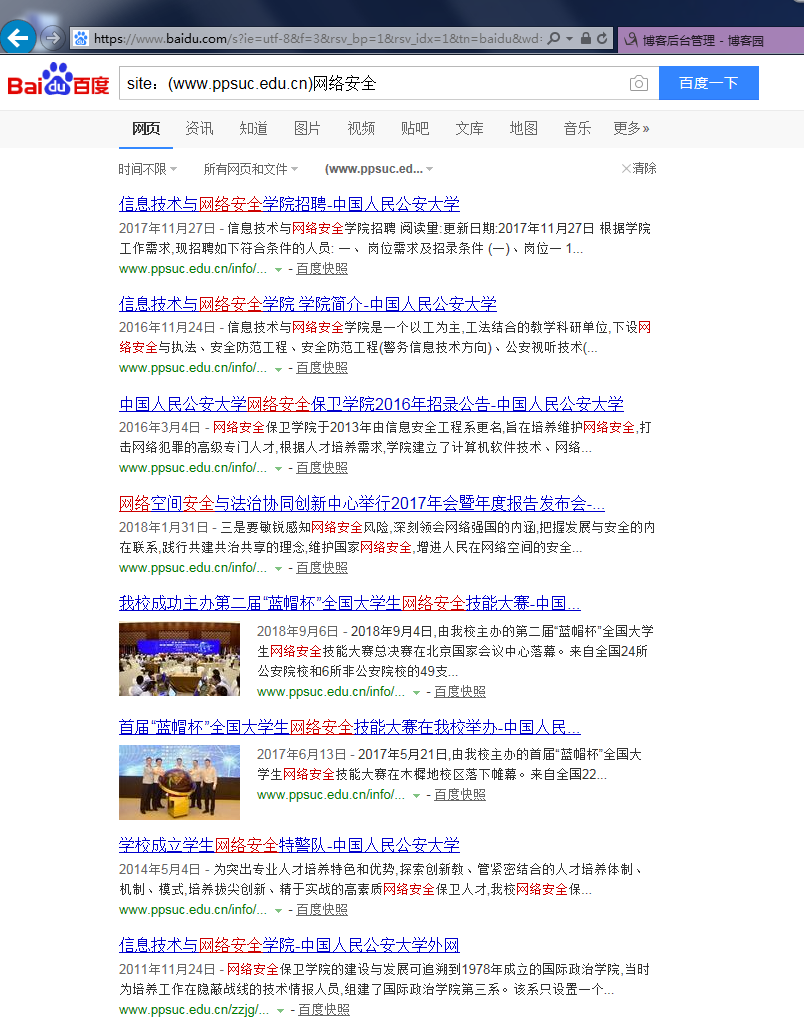Open thumbnail of 第二届蓝帽杯 result

pyautogui.click(x=179, y=659)
